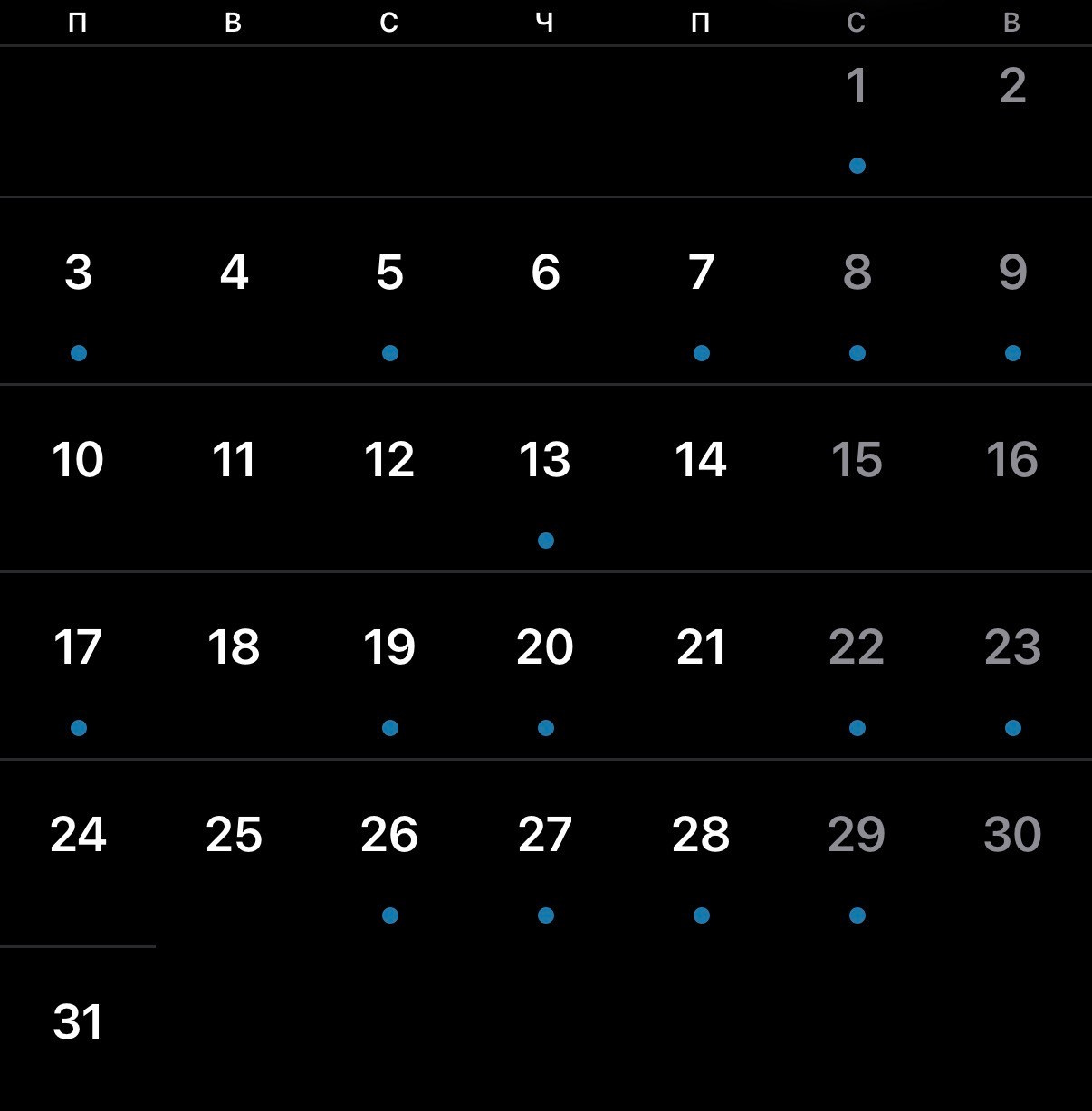Open the date 3 in the calendar
Image resolution: width=1092 pixels, height=1111 pixels.
click(79, 273)
